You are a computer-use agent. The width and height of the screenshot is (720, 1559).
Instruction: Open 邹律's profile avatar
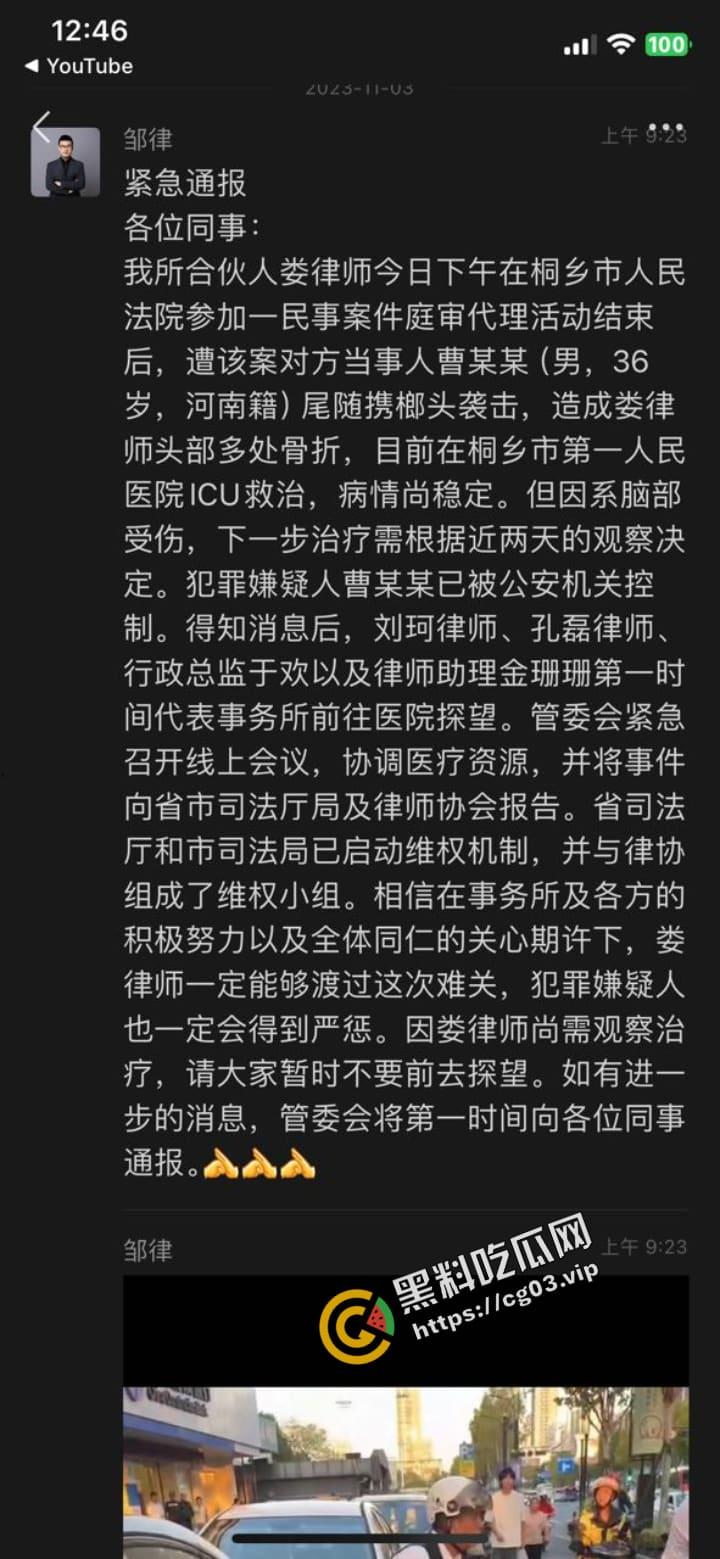66,162
